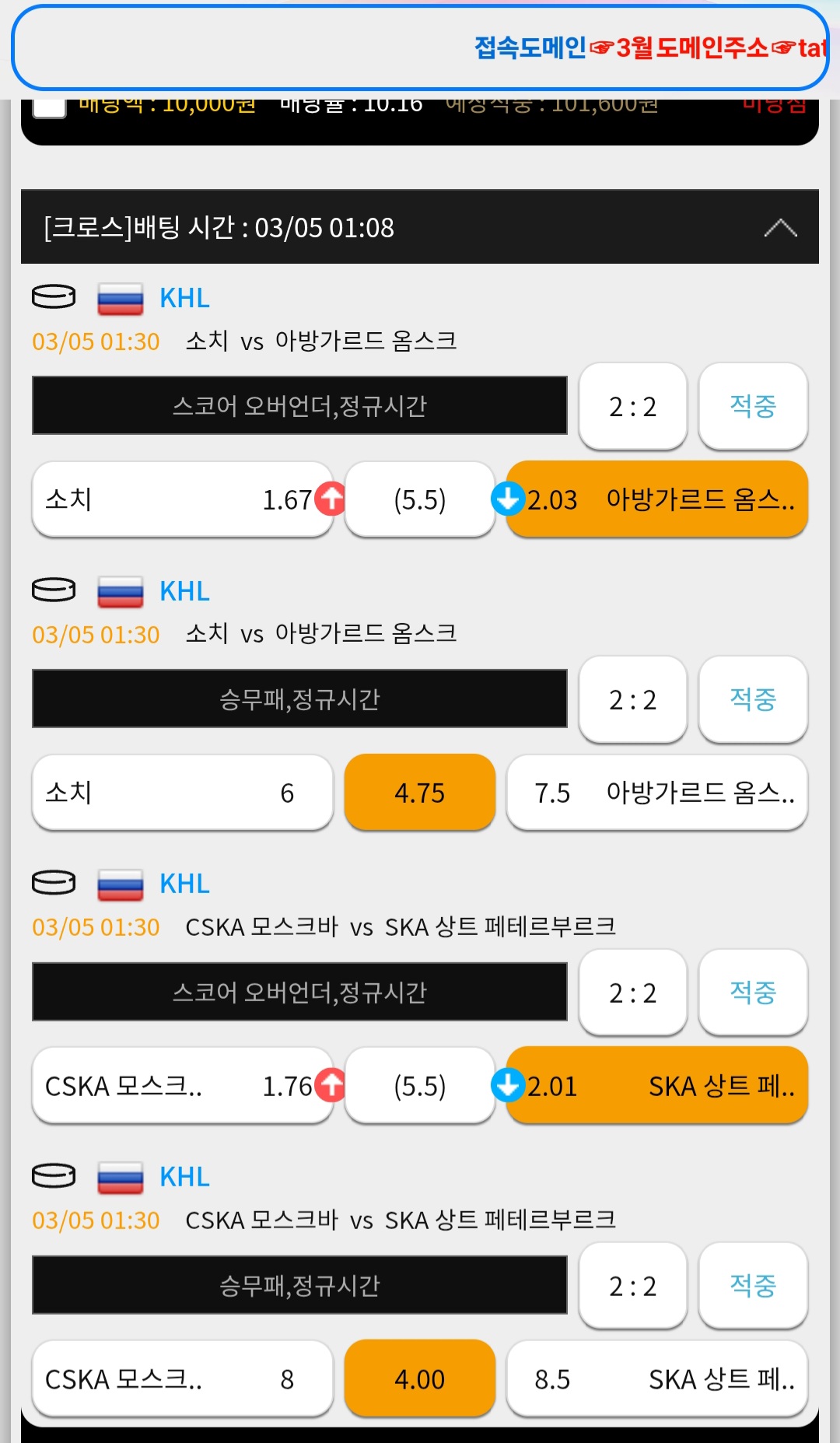Choose the 4.75 draw odds
The image size is (840, 1443).
[x=419, y=793]
